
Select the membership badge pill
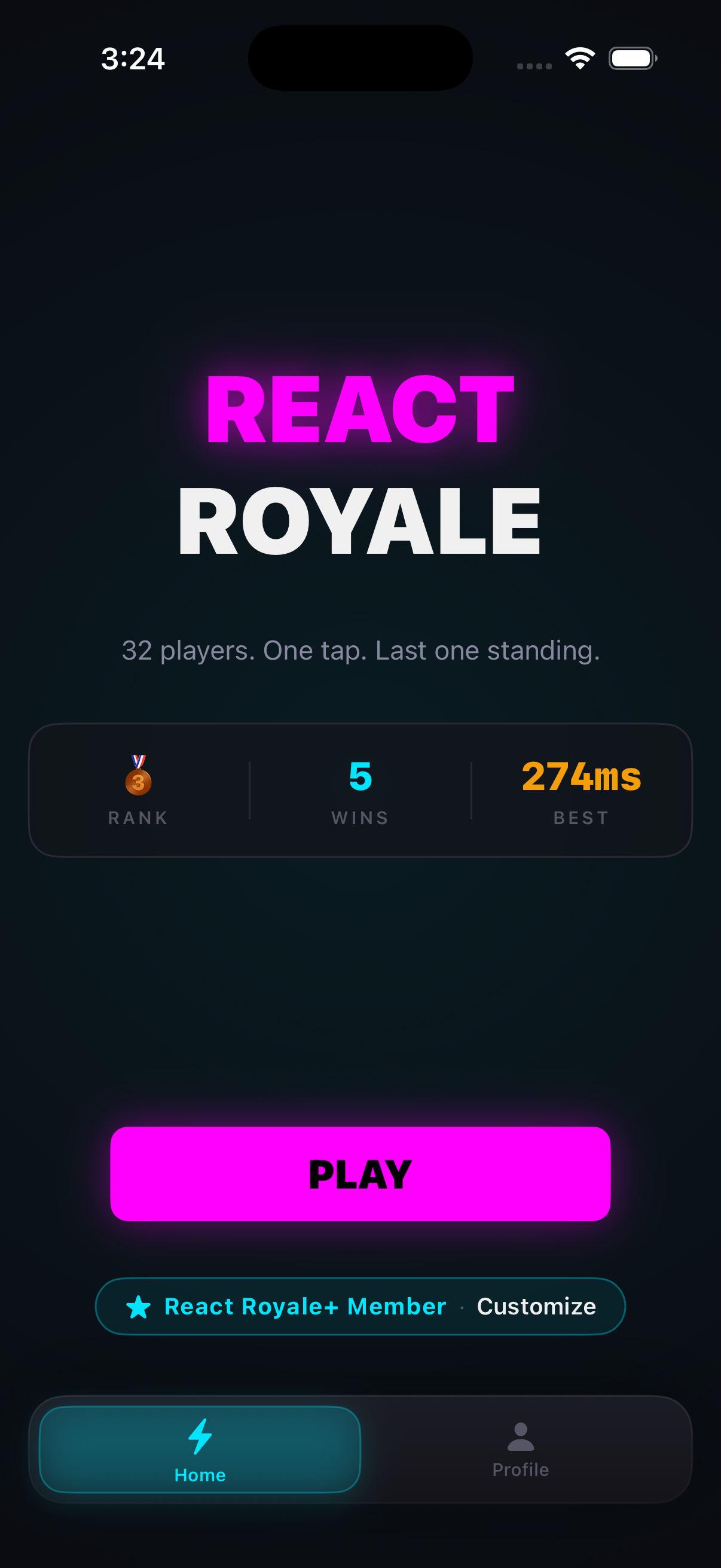coord(360,1306)
